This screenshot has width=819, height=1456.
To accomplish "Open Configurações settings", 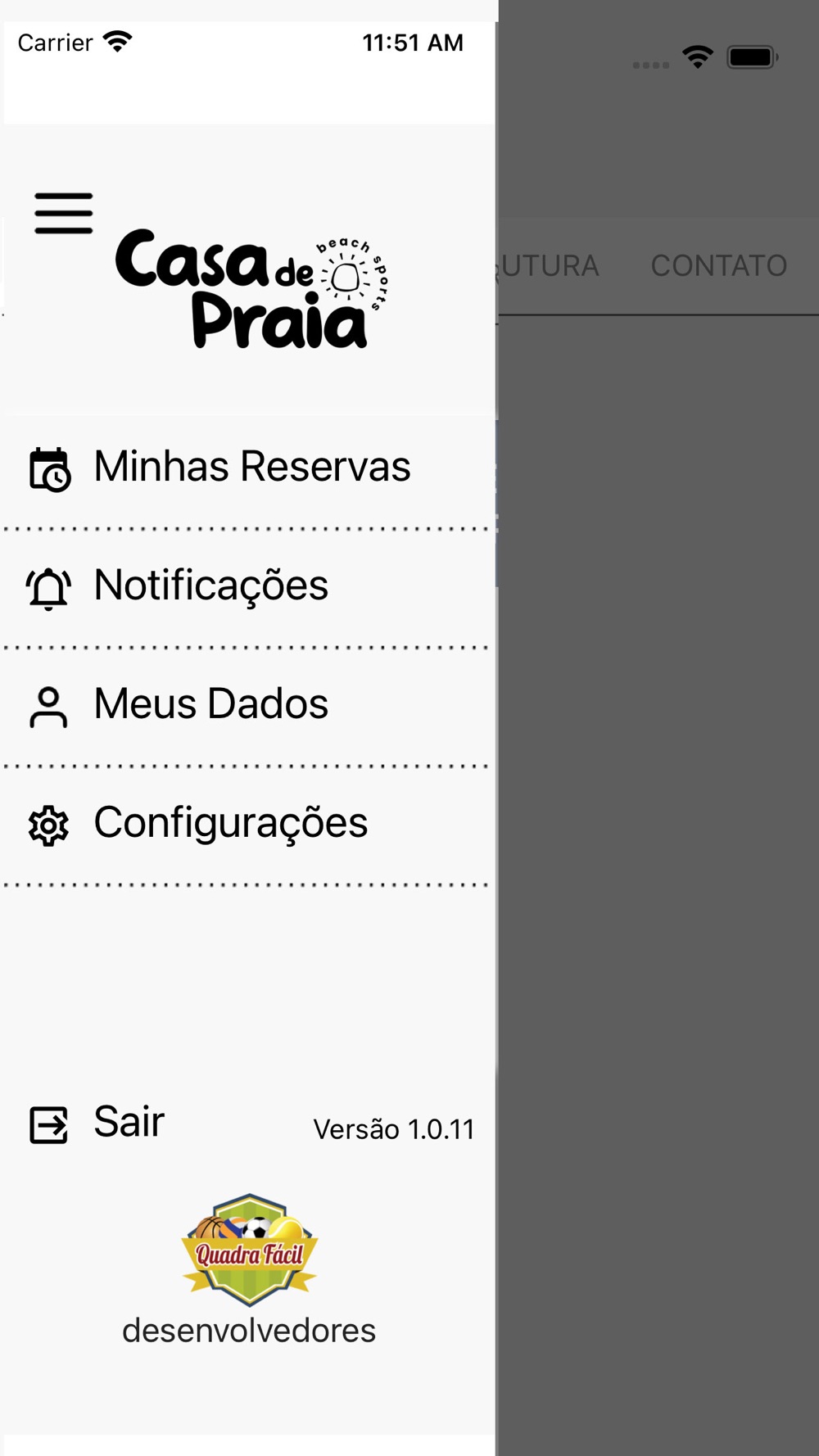I will (x=248, y=825).
